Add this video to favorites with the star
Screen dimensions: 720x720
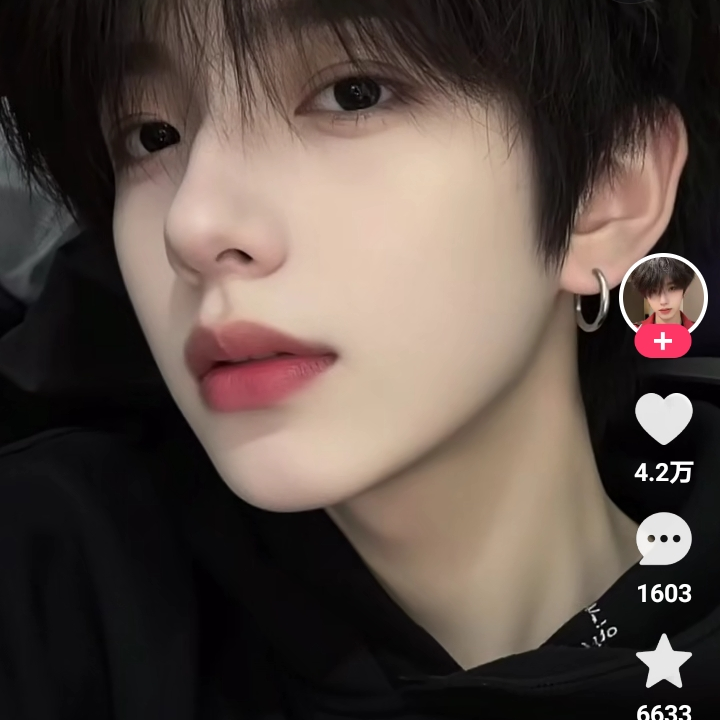(x=664, y=661)
